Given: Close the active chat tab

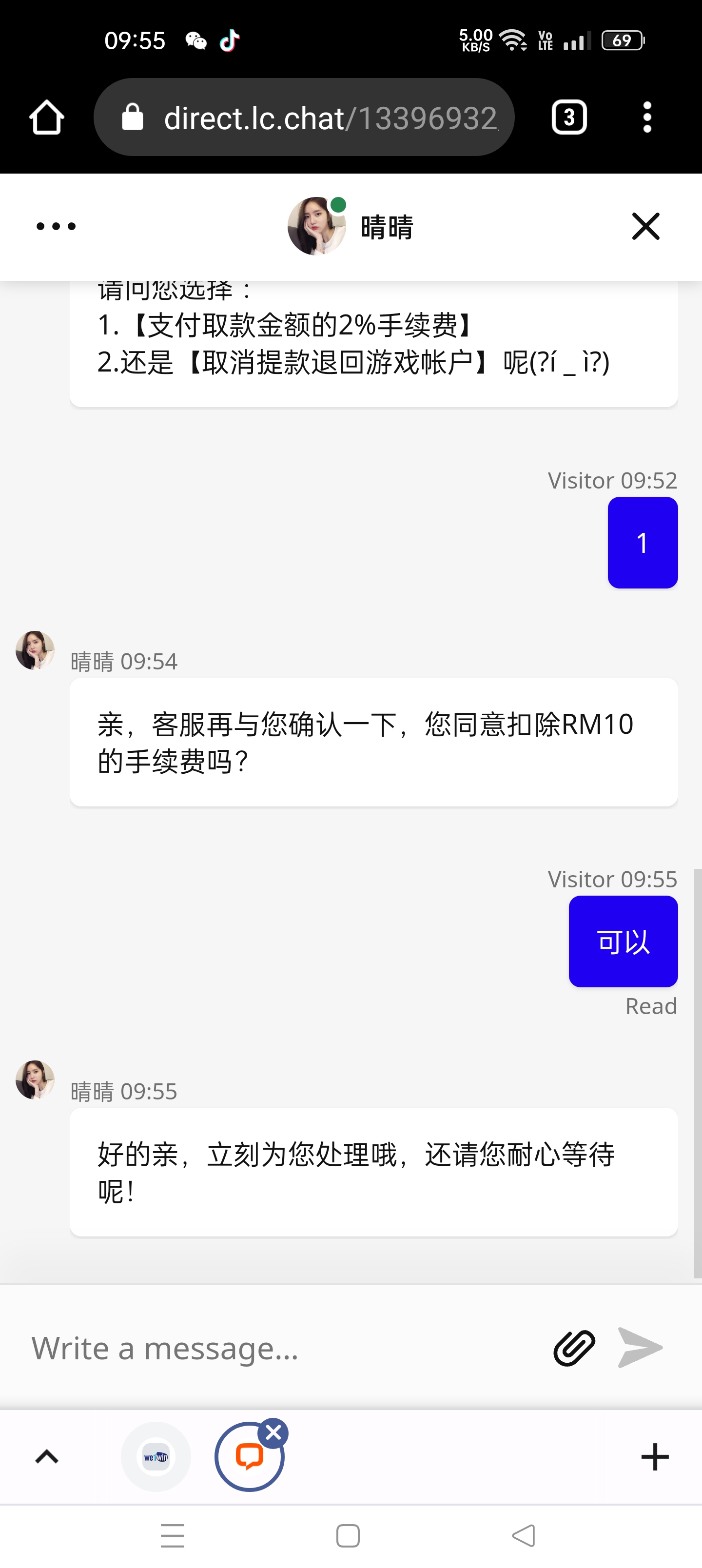Looking at the screenshot, I should (273, 1433).
